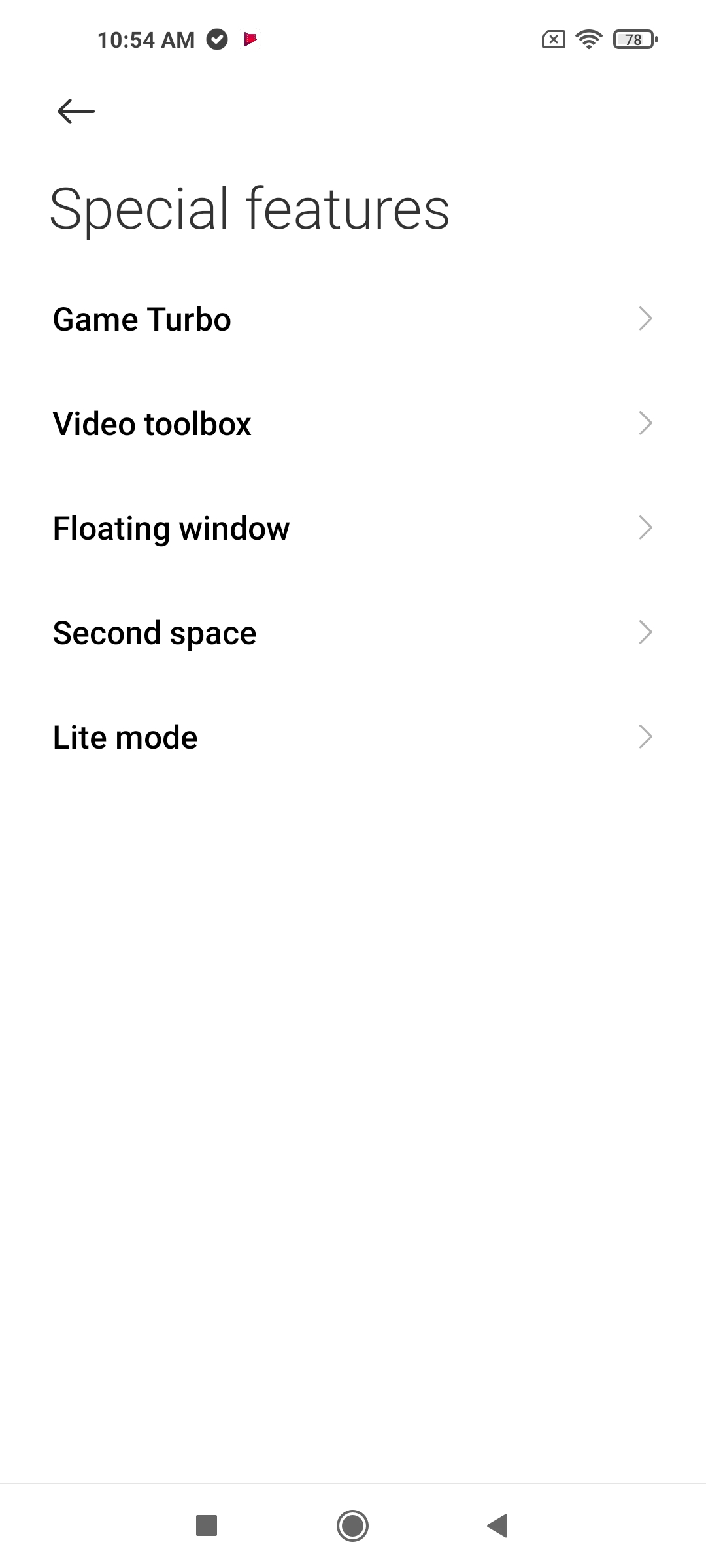Go back using the top arrow
The height and width of the screenshot is (1568, 706).
[76, 111]
